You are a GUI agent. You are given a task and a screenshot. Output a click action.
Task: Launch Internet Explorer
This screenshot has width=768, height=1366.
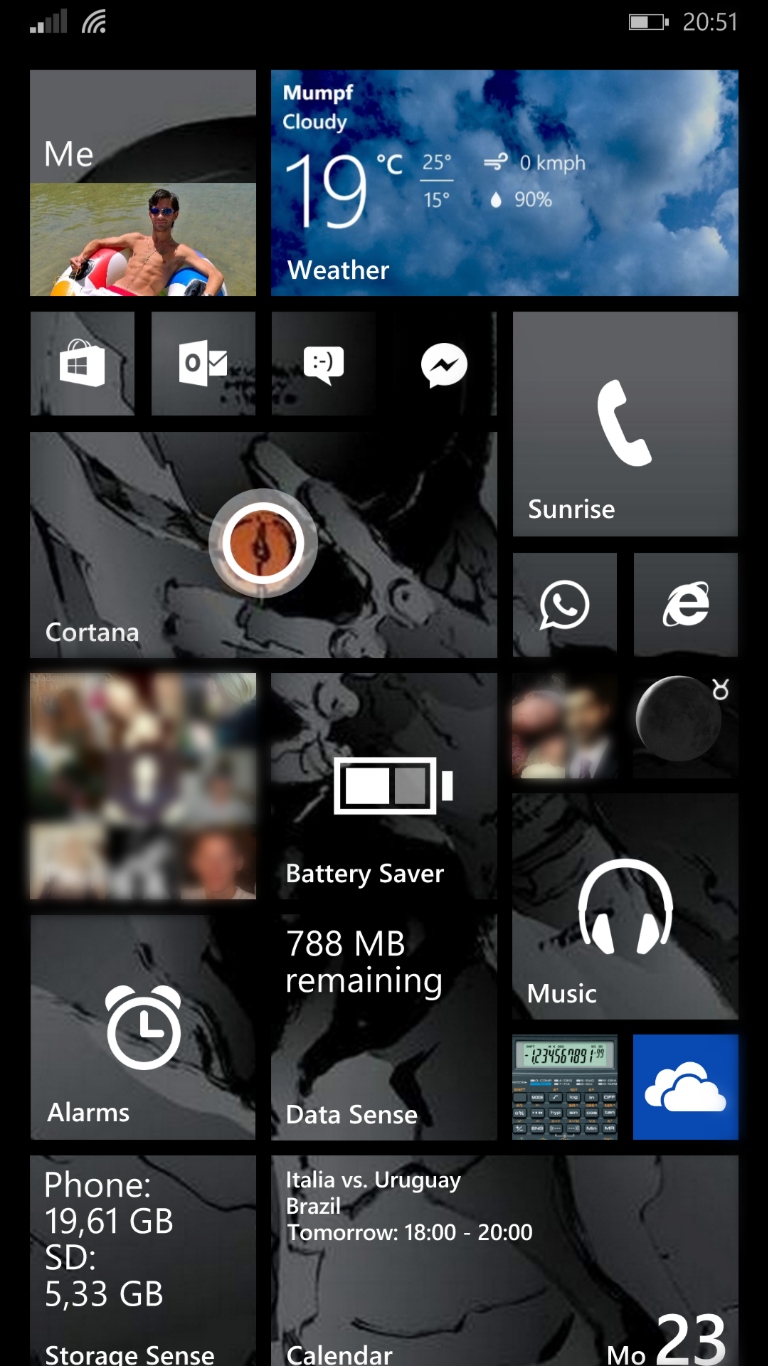686,605
